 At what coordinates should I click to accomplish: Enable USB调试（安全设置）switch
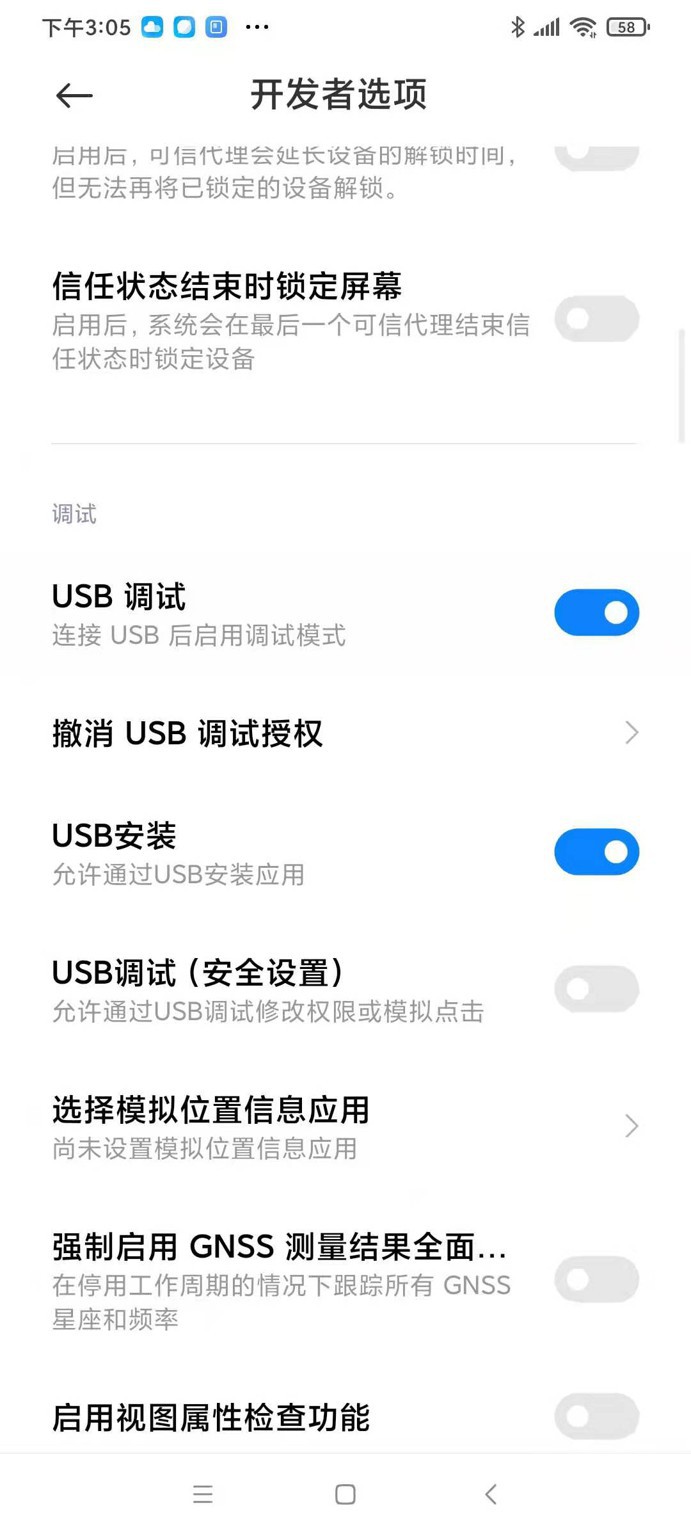click(x=596, y=989)
